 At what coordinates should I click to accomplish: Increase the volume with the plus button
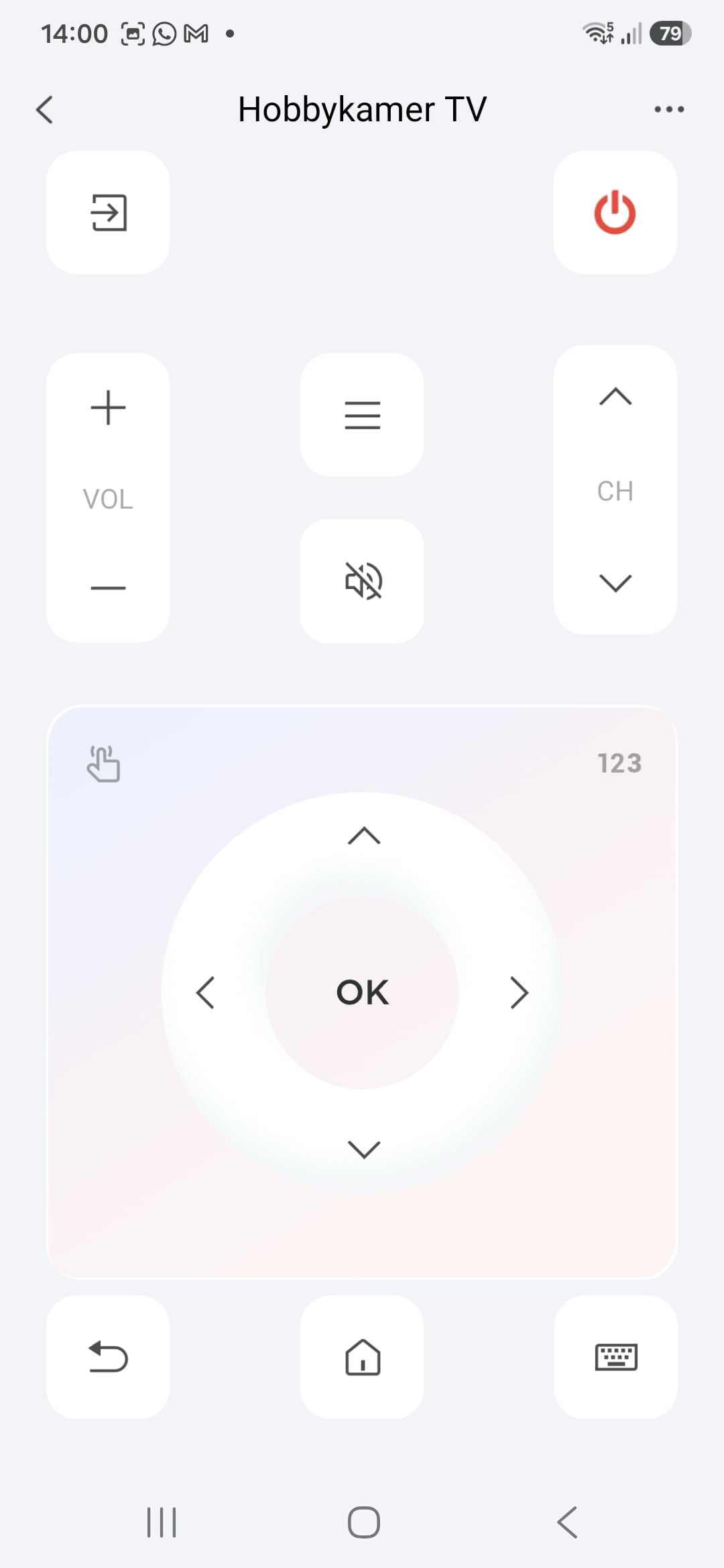point(108,407)
